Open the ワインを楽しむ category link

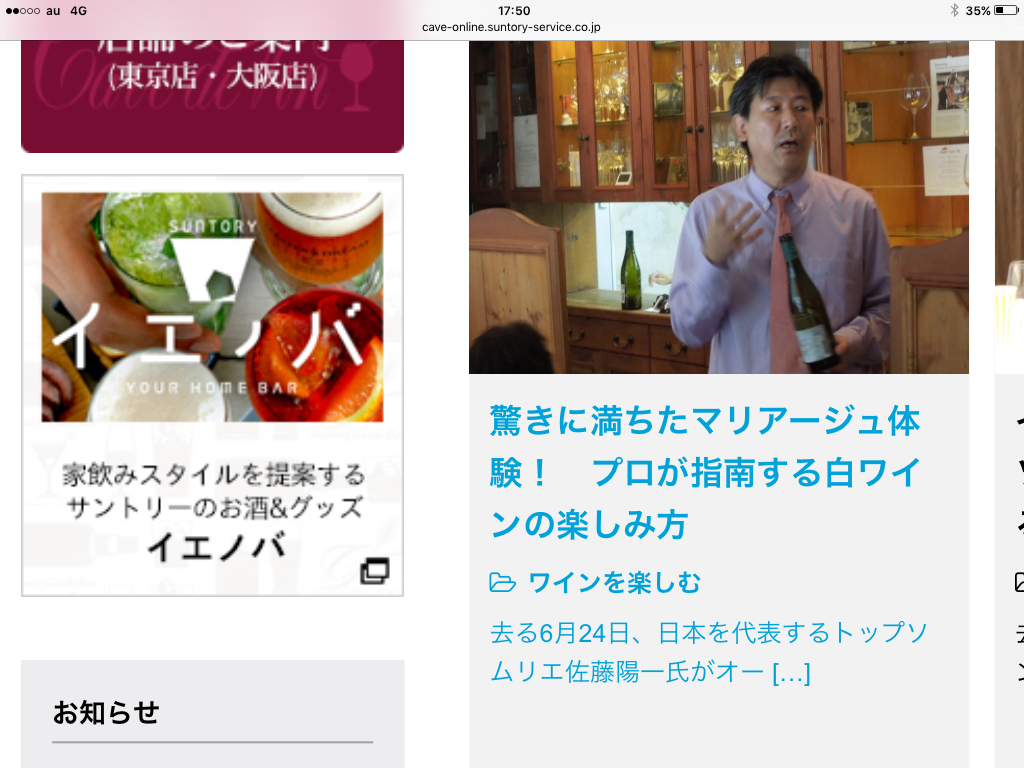tap(614, 582)
